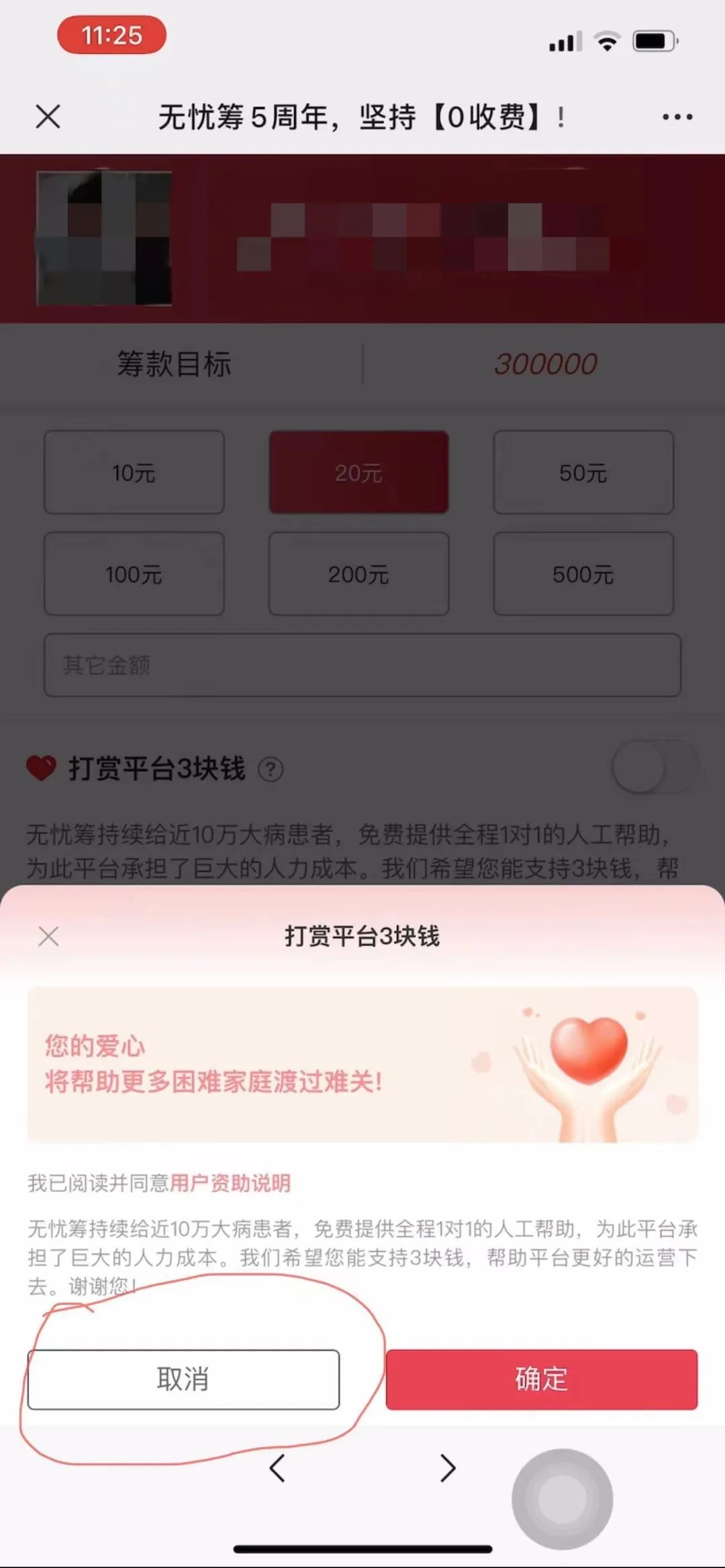The image size is (725, 1568).
Task: Close the webpage with the top X
Action: coord(48,117)
